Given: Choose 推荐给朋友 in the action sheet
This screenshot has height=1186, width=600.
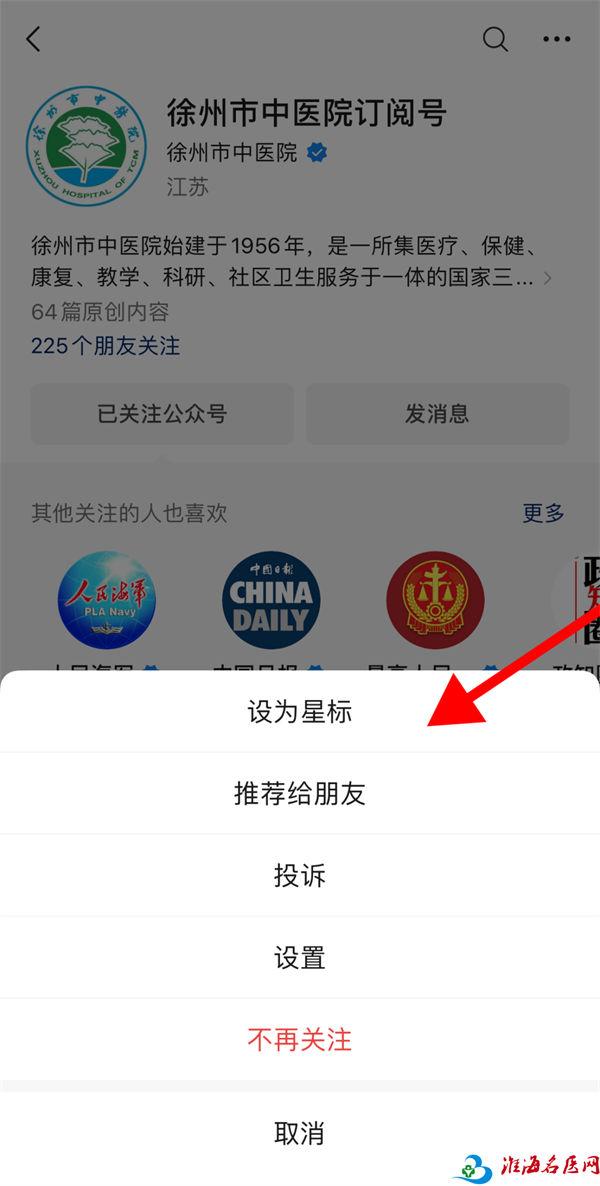Looking at the screenshot, I should pos(299,794).
